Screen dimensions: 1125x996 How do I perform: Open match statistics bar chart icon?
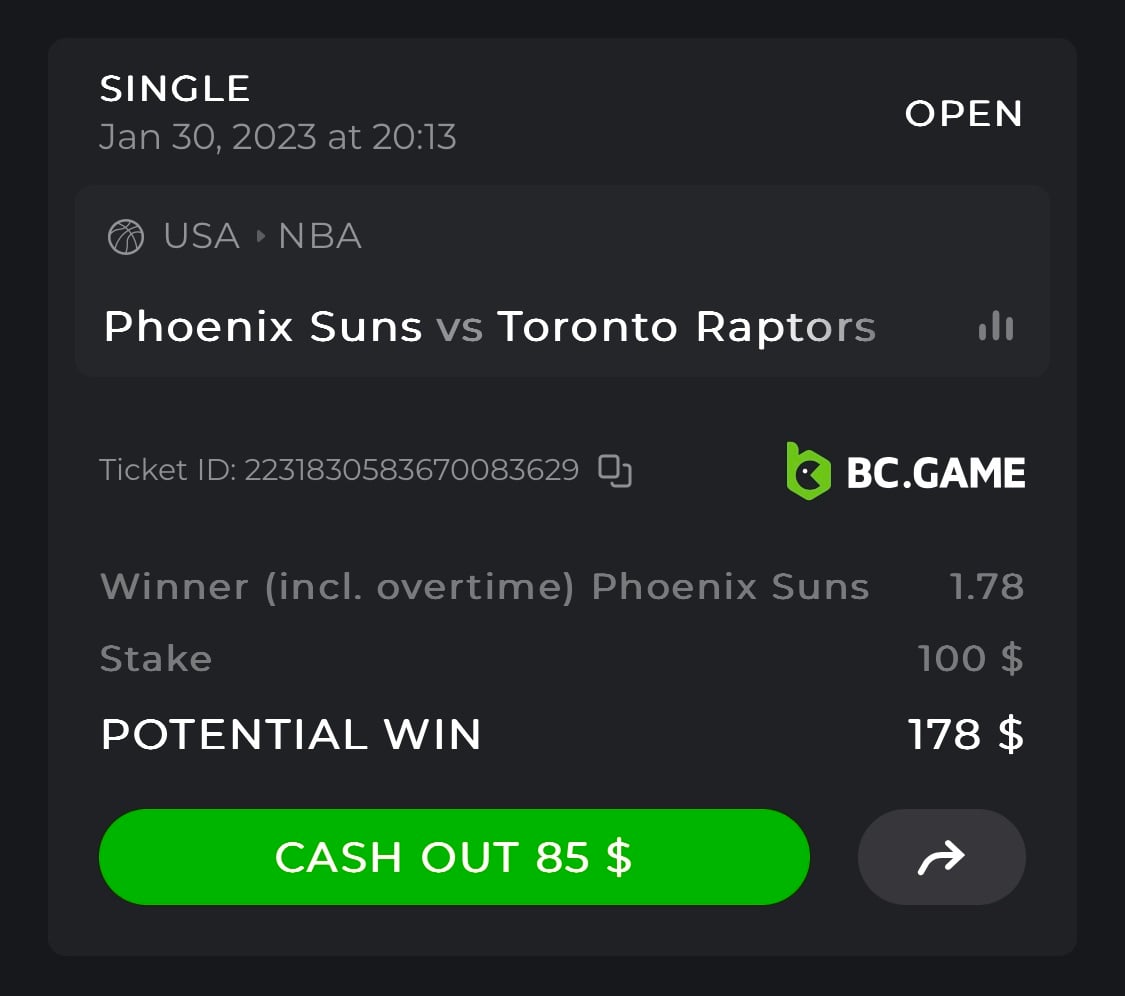pyautogui.click(x=995, y=326)
